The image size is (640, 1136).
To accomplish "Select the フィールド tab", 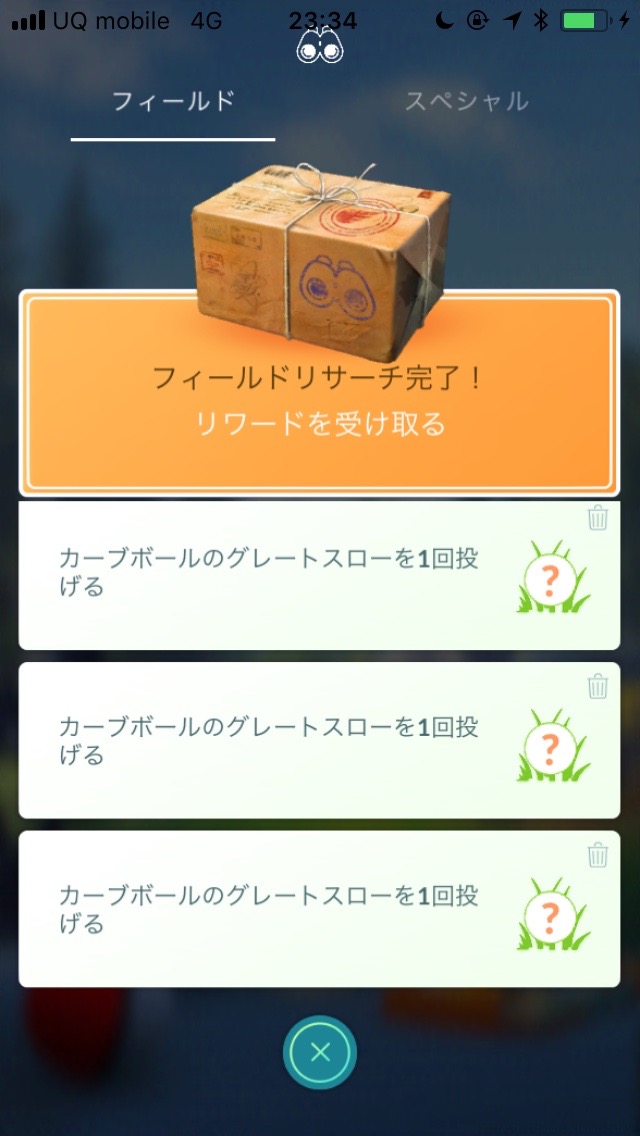I will (x=173, y=101).
